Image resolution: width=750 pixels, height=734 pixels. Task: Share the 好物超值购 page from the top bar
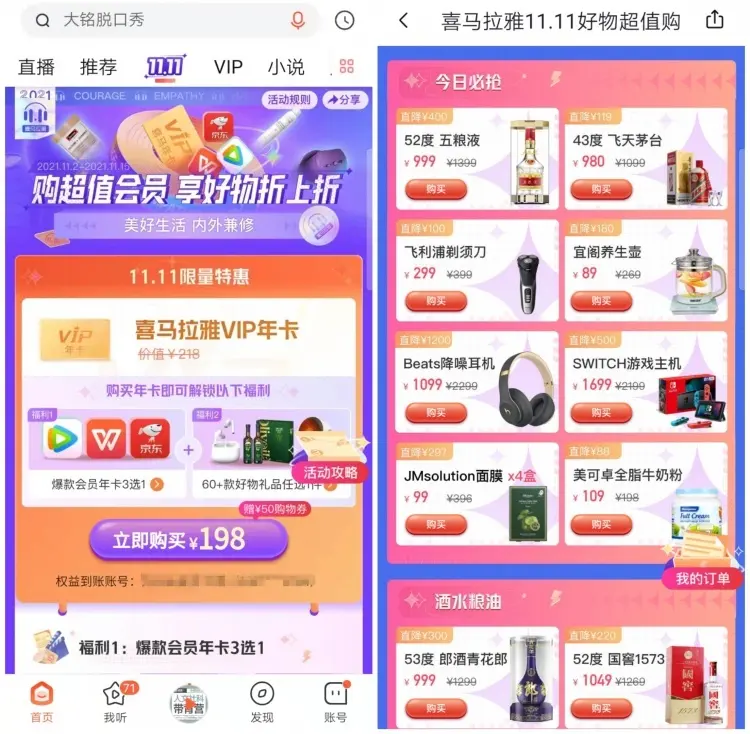coord(714,21)
